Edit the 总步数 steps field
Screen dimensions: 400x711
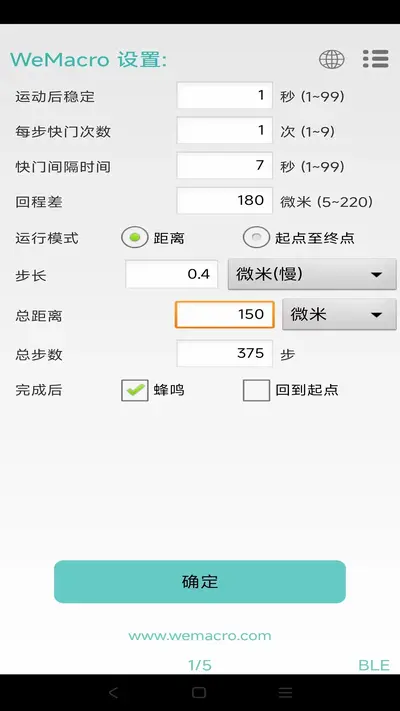224,353
